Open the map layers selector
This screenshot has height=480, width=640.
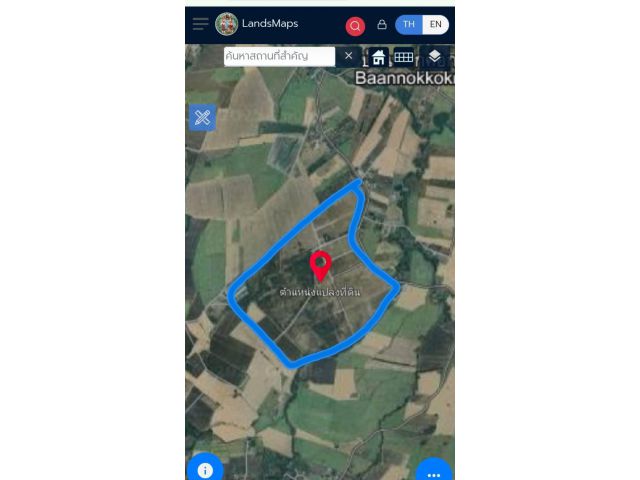(x=435, y=56)
